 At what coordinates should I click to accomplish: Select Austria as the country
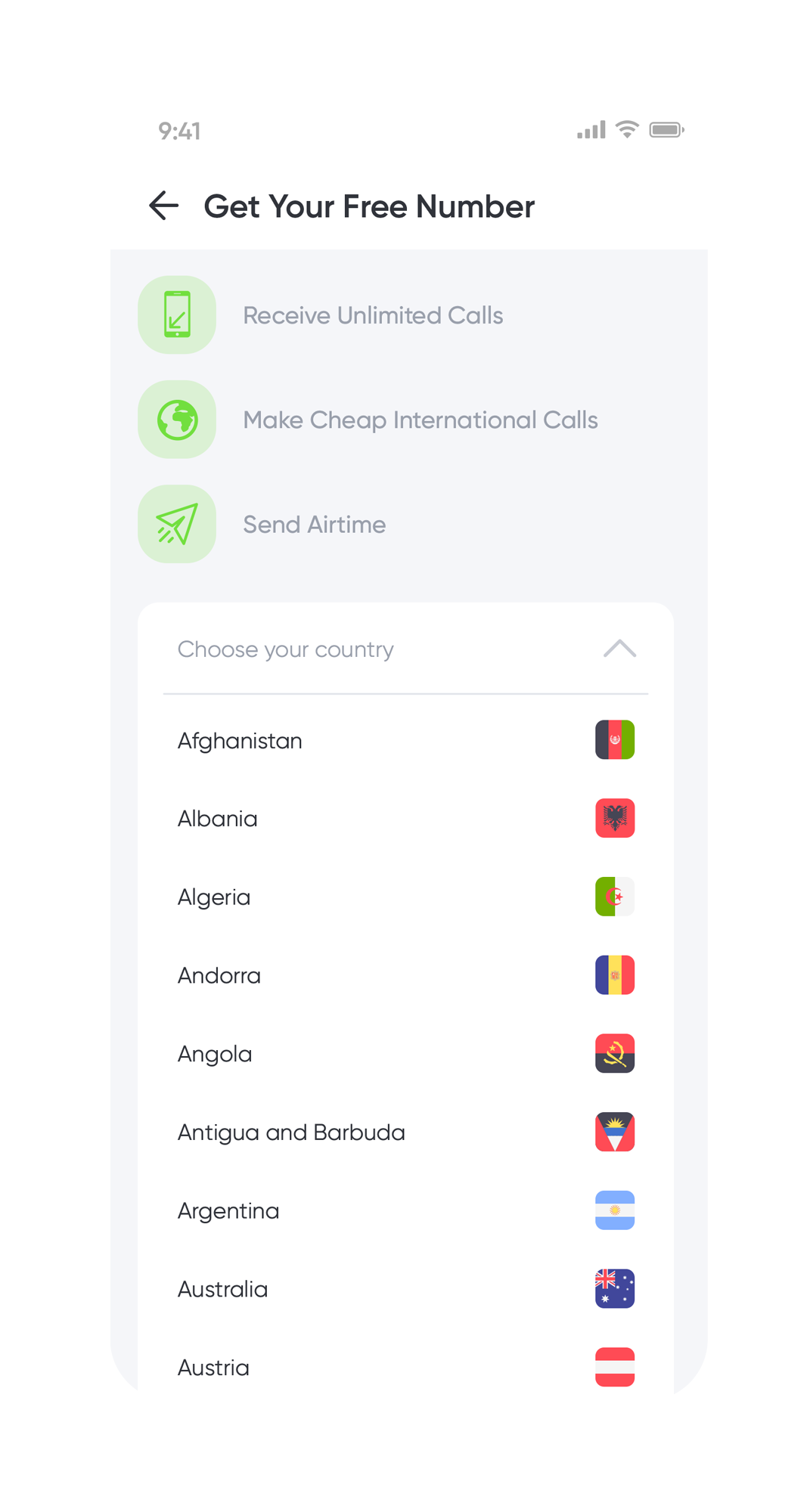click(x=213, y=1368)
